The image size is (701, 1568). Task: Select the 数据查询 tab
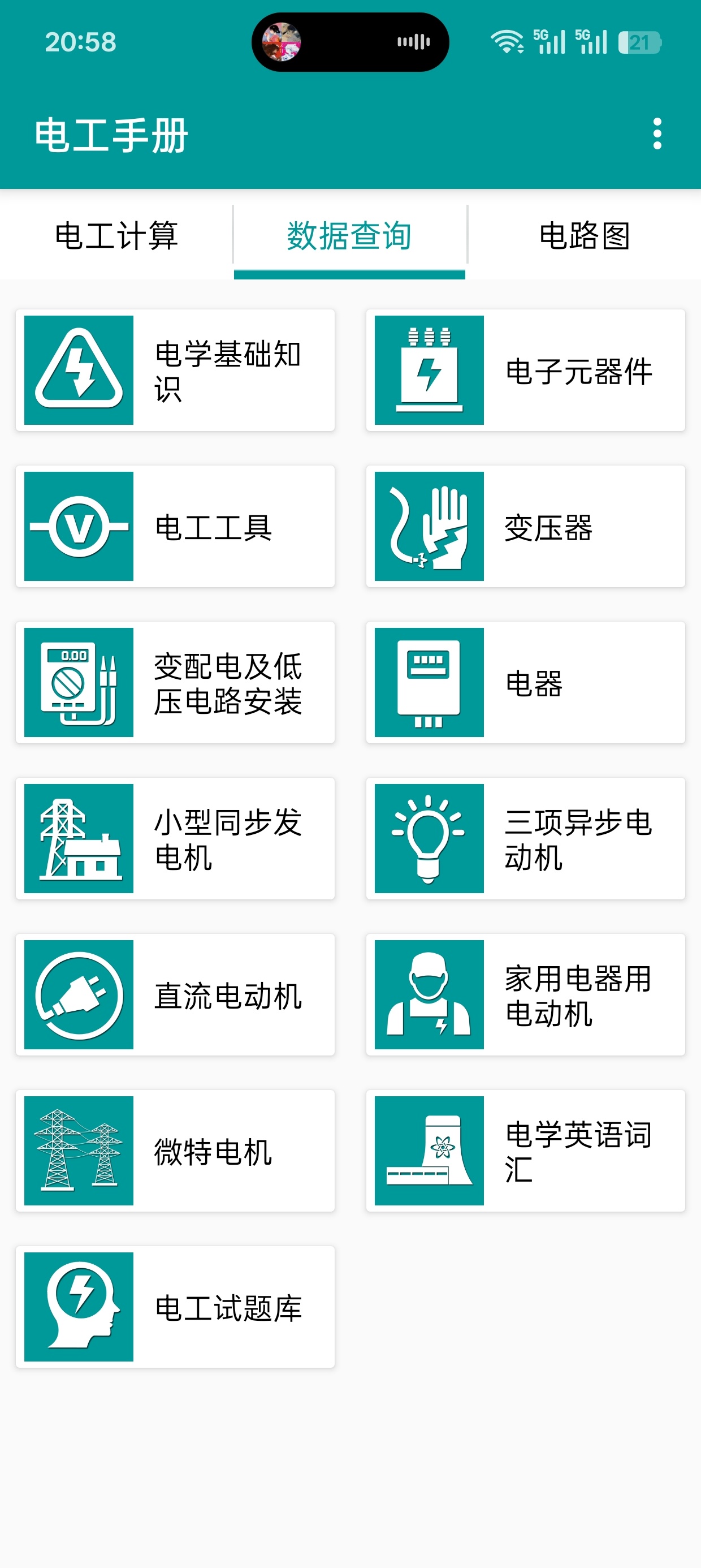(x=350, y=236)
